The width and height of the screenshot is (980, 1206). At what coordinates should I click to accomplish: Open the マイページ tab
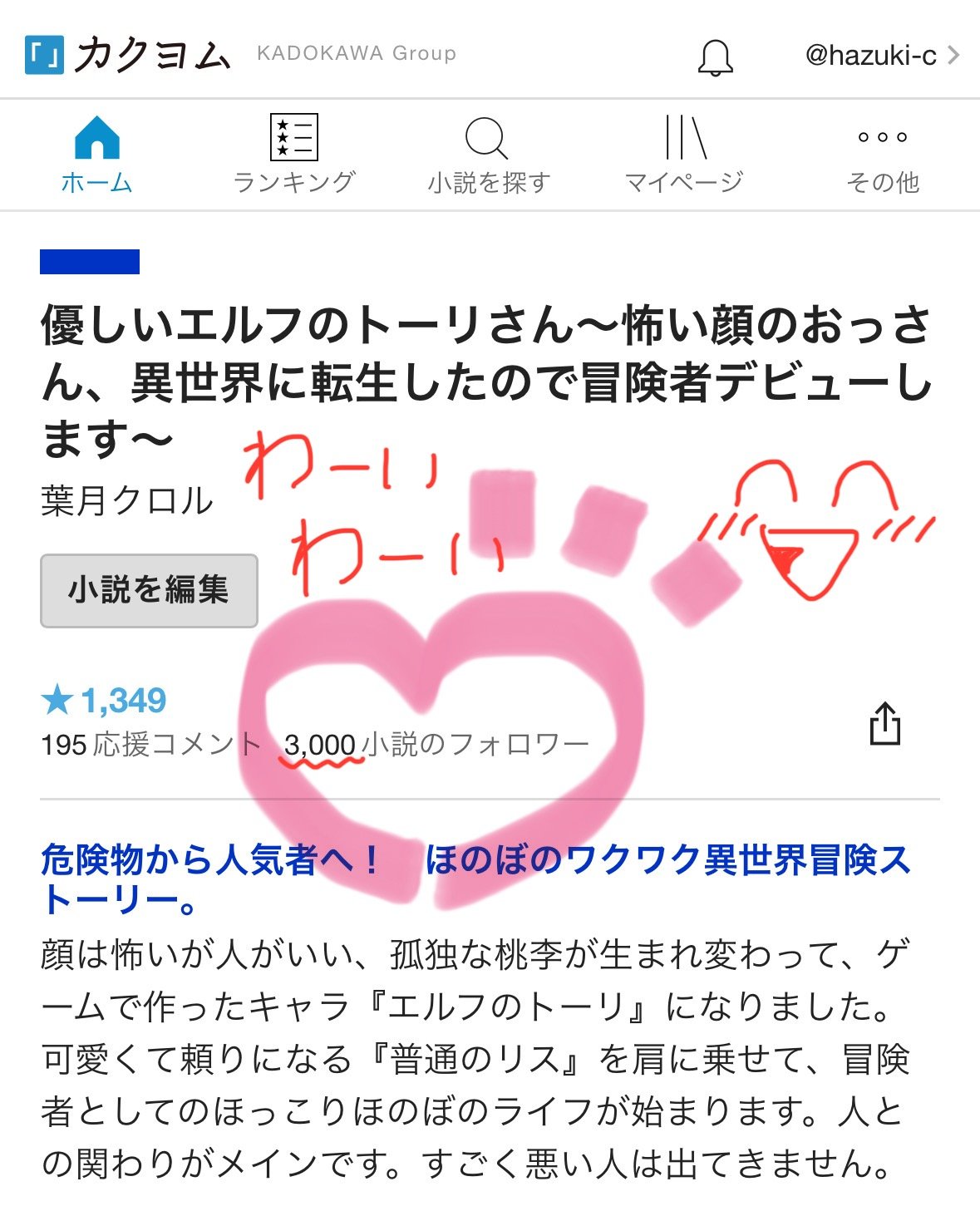coord(684,155)
